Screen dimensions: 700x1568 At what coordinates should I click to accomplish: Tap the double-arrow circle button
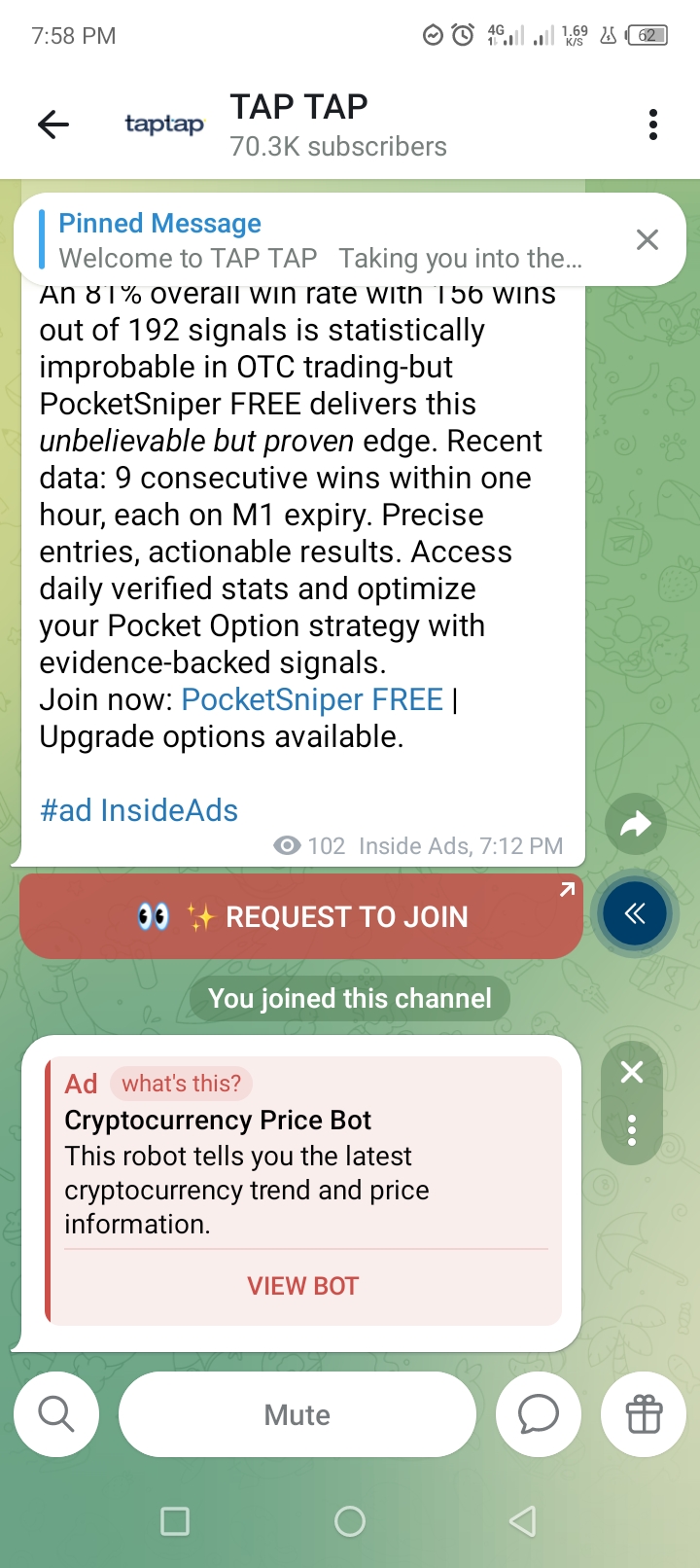coord(635,913)
